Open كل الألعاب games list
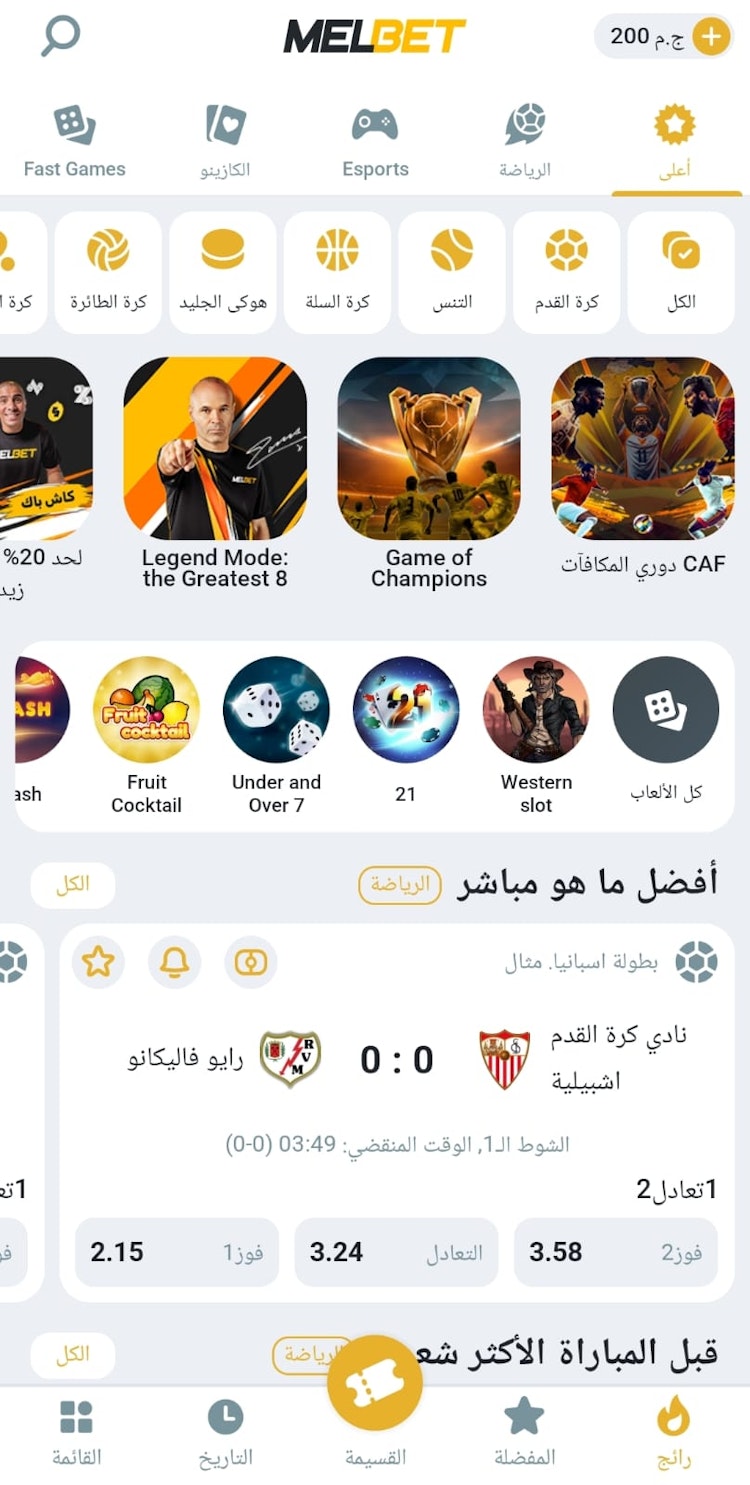 [666, 734]
